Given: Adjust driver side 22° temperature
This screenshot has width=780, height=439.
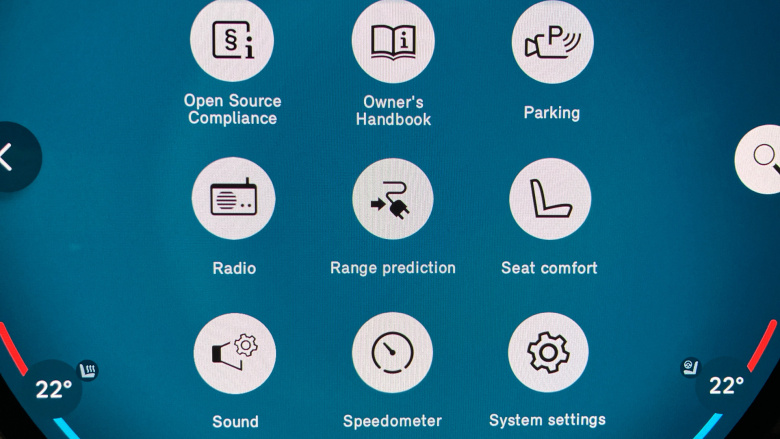Looking at the screenshot, I should [x=52, y=389].
